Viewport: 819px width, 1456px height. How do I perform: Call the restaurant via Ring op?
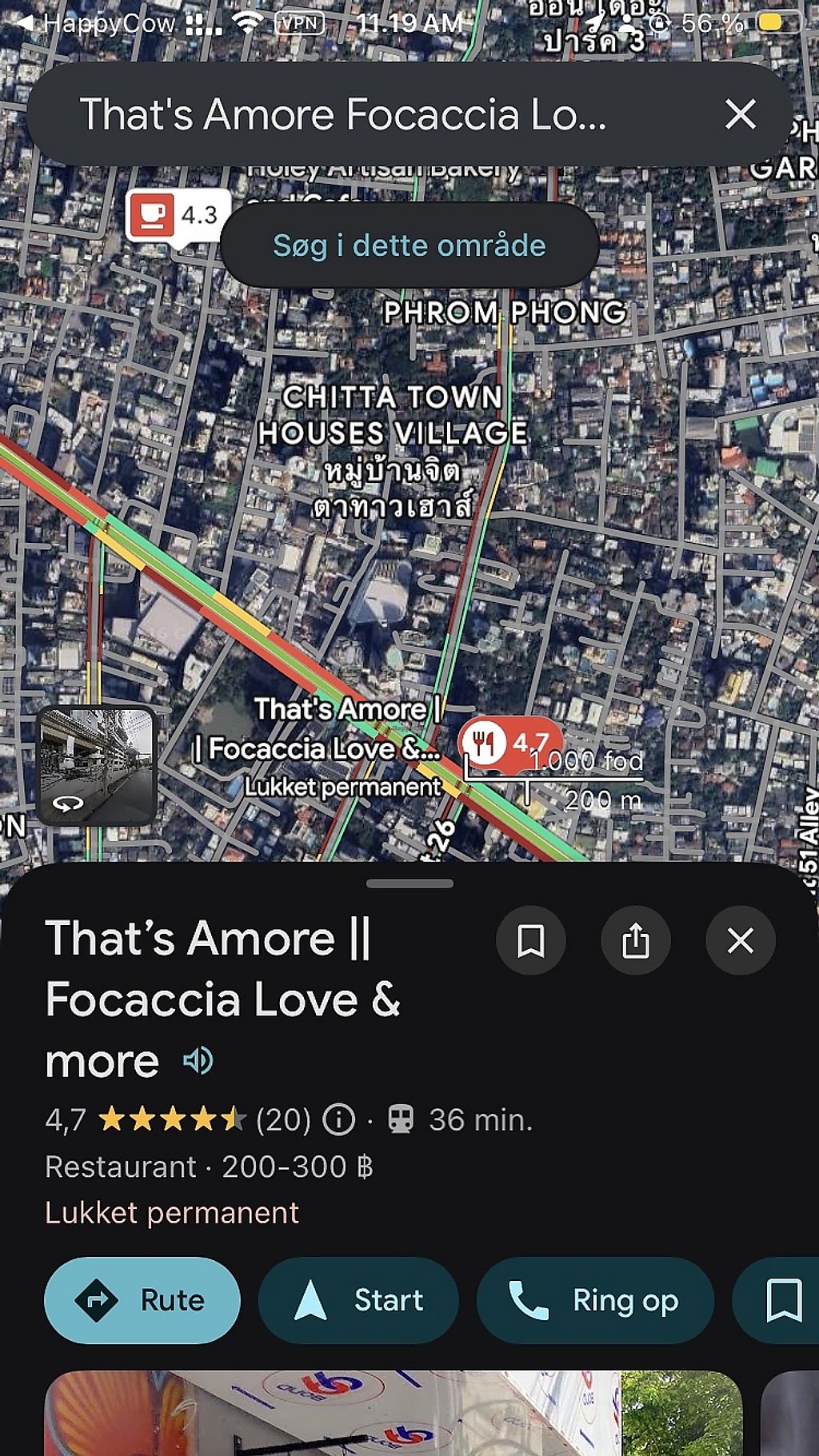[595, 1300]
